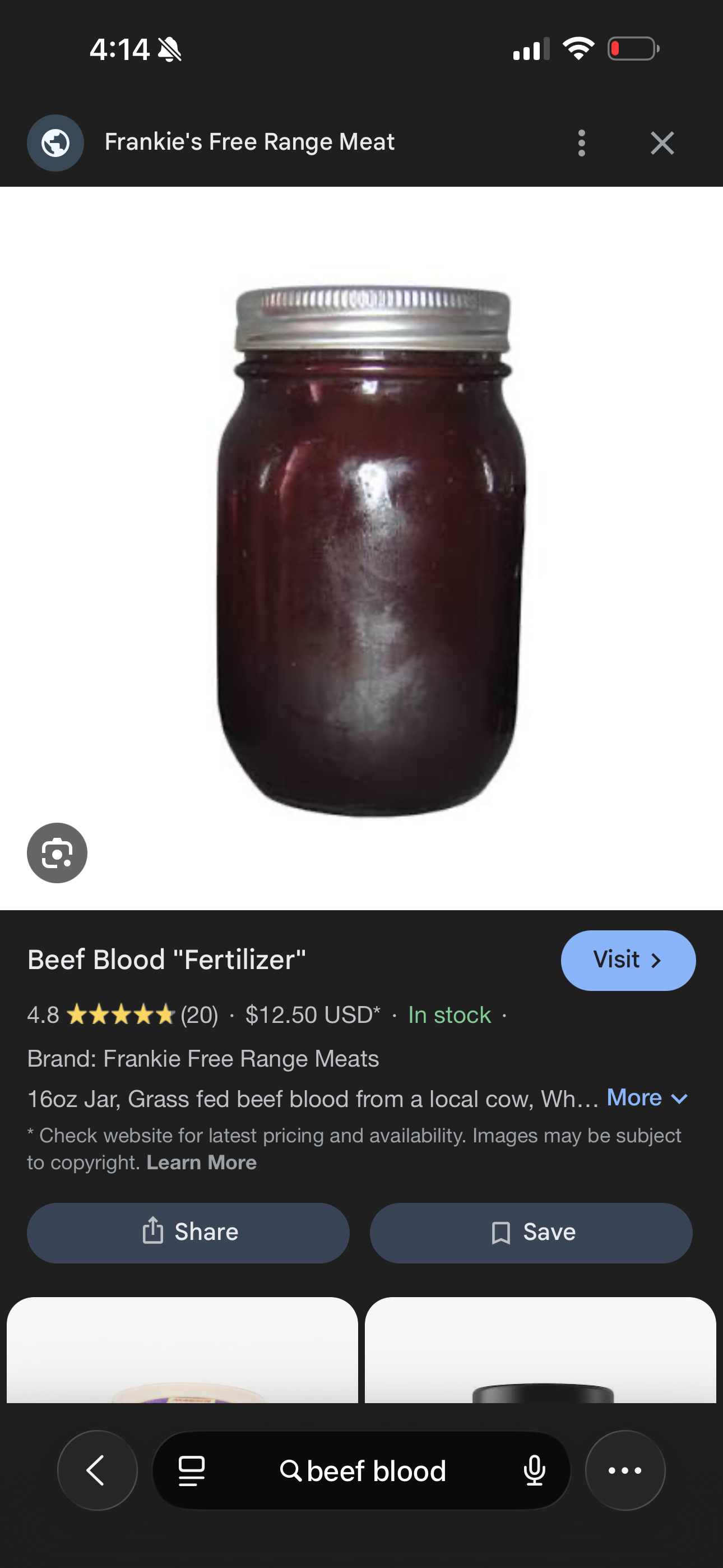
Task: Open the related image with the black lid
Action: 540,1352
